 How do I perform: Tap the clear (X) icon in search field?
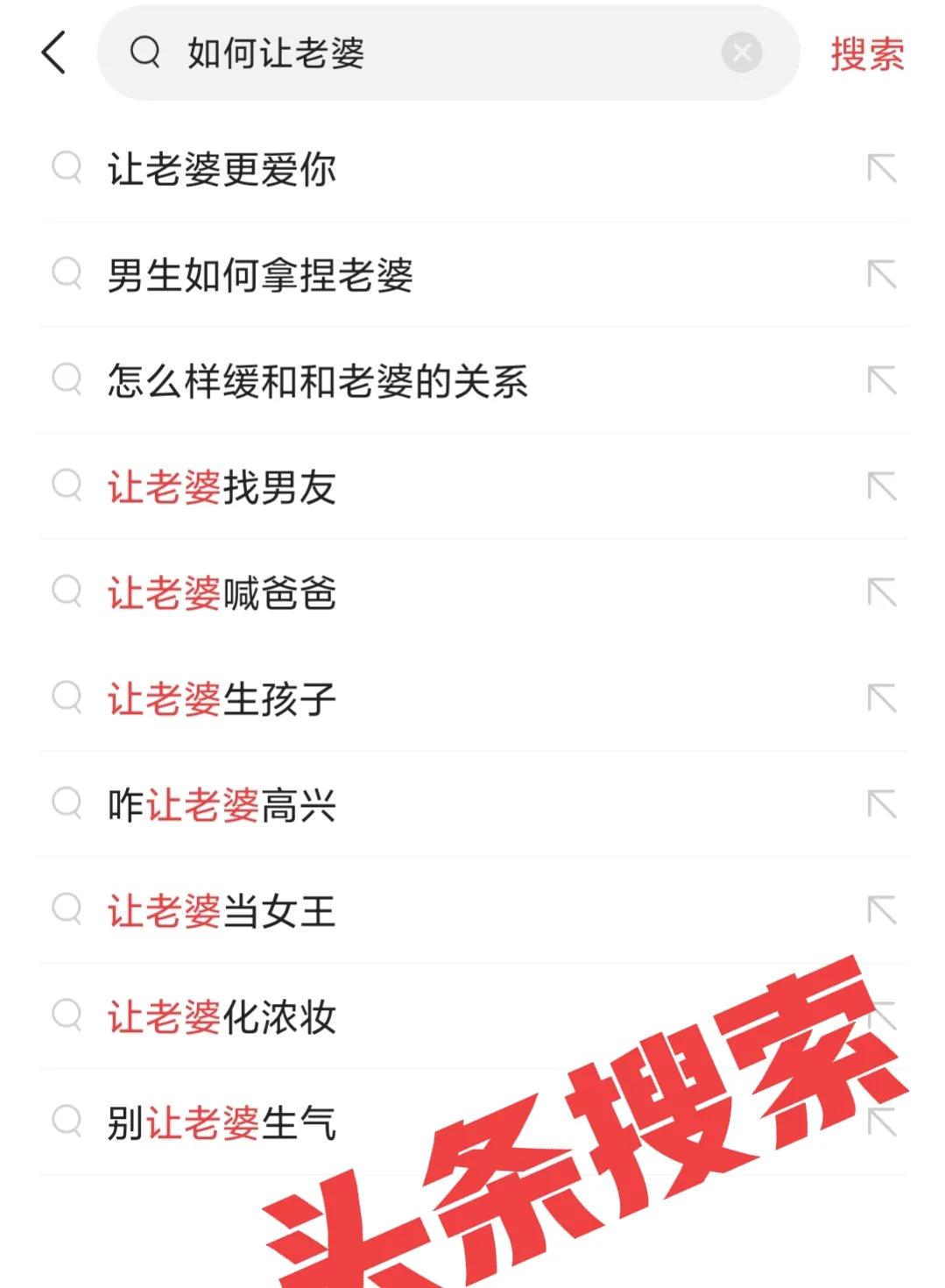742,54
